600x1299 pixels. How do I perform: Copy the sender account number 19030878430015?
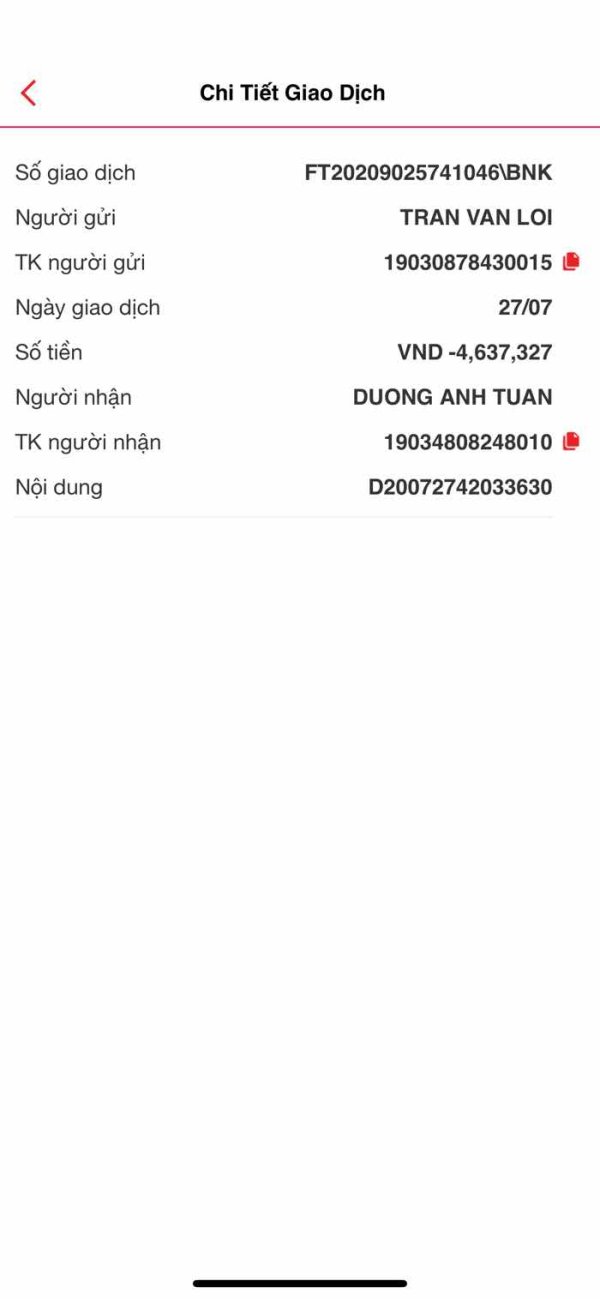571,262
